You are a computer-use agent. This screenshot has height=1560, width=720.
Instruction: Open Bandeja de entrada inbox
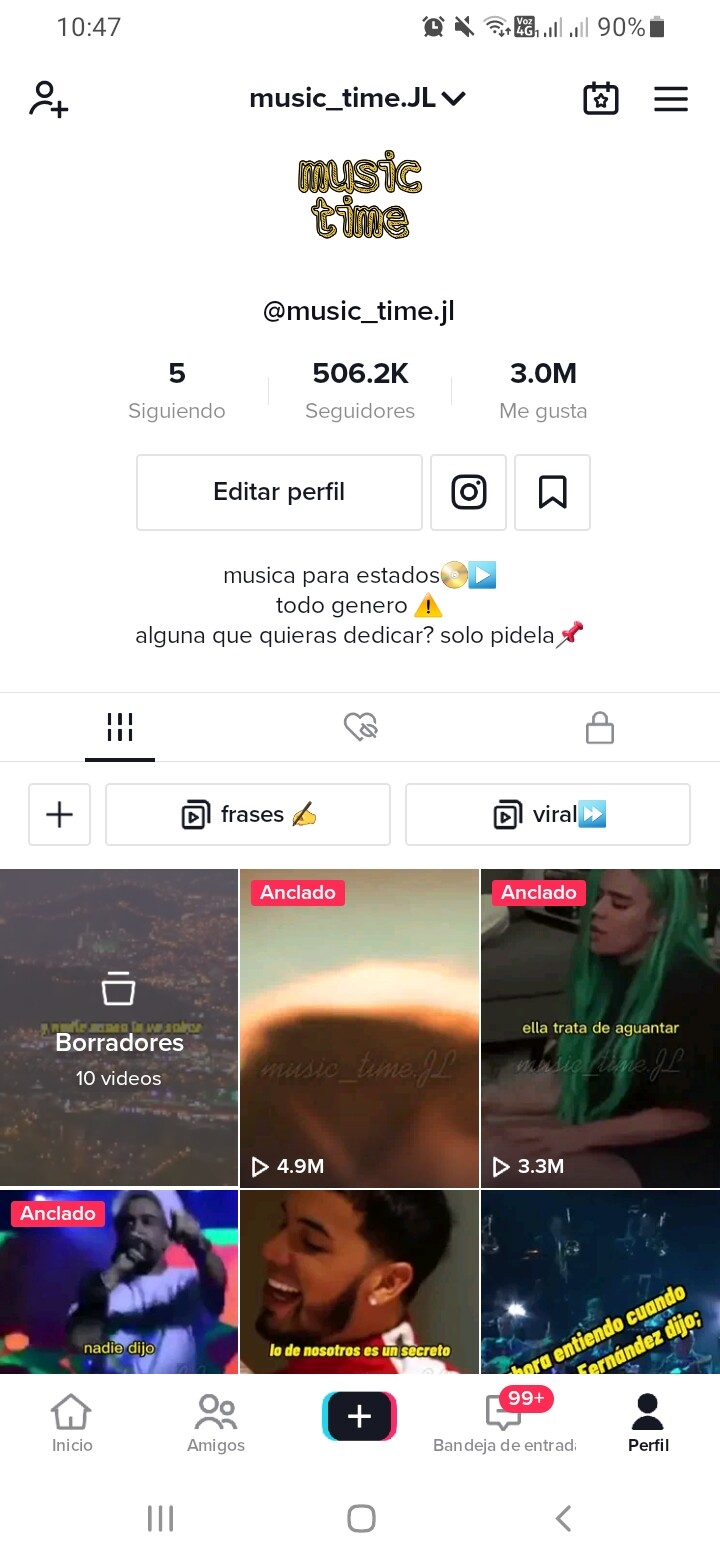[504, 1424]
